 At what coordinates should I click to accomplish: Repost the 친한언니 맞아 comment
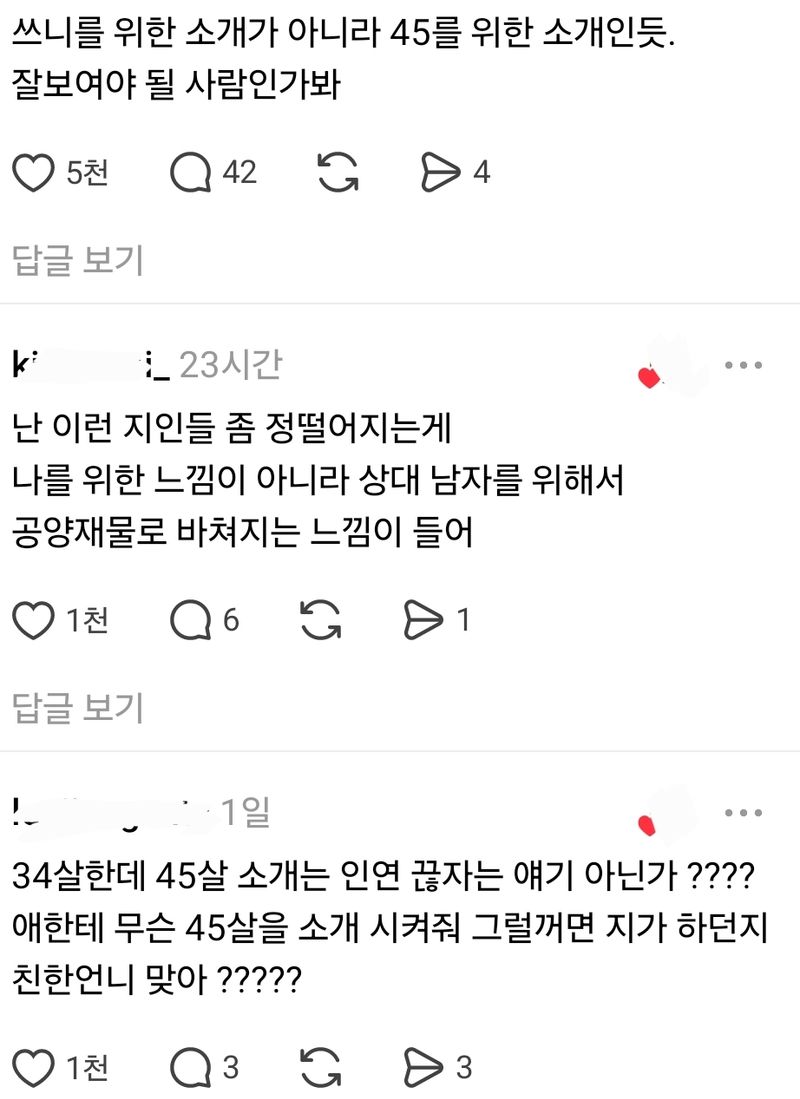click(x=322, y=1068)
